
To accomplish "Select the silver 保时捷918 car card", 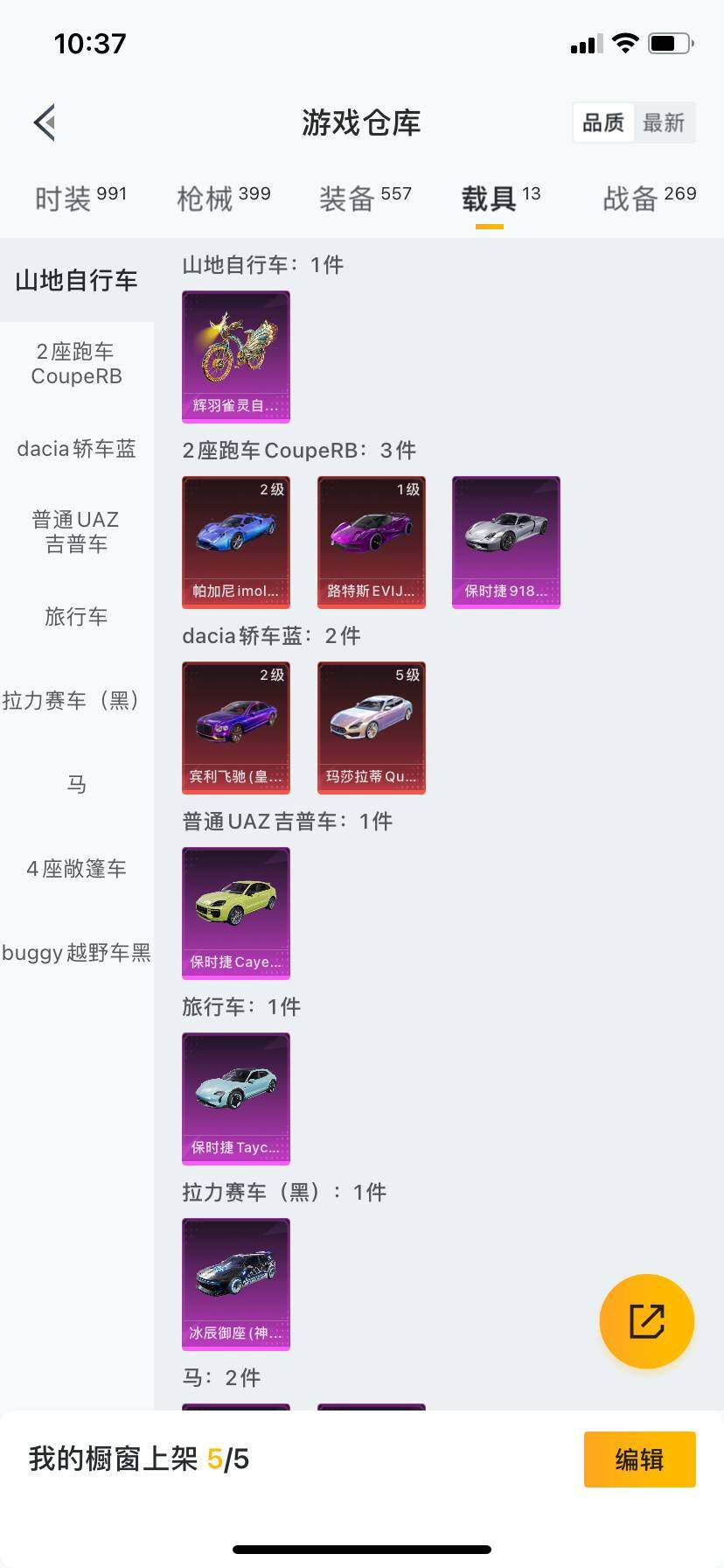I will [x=505, y=542].
